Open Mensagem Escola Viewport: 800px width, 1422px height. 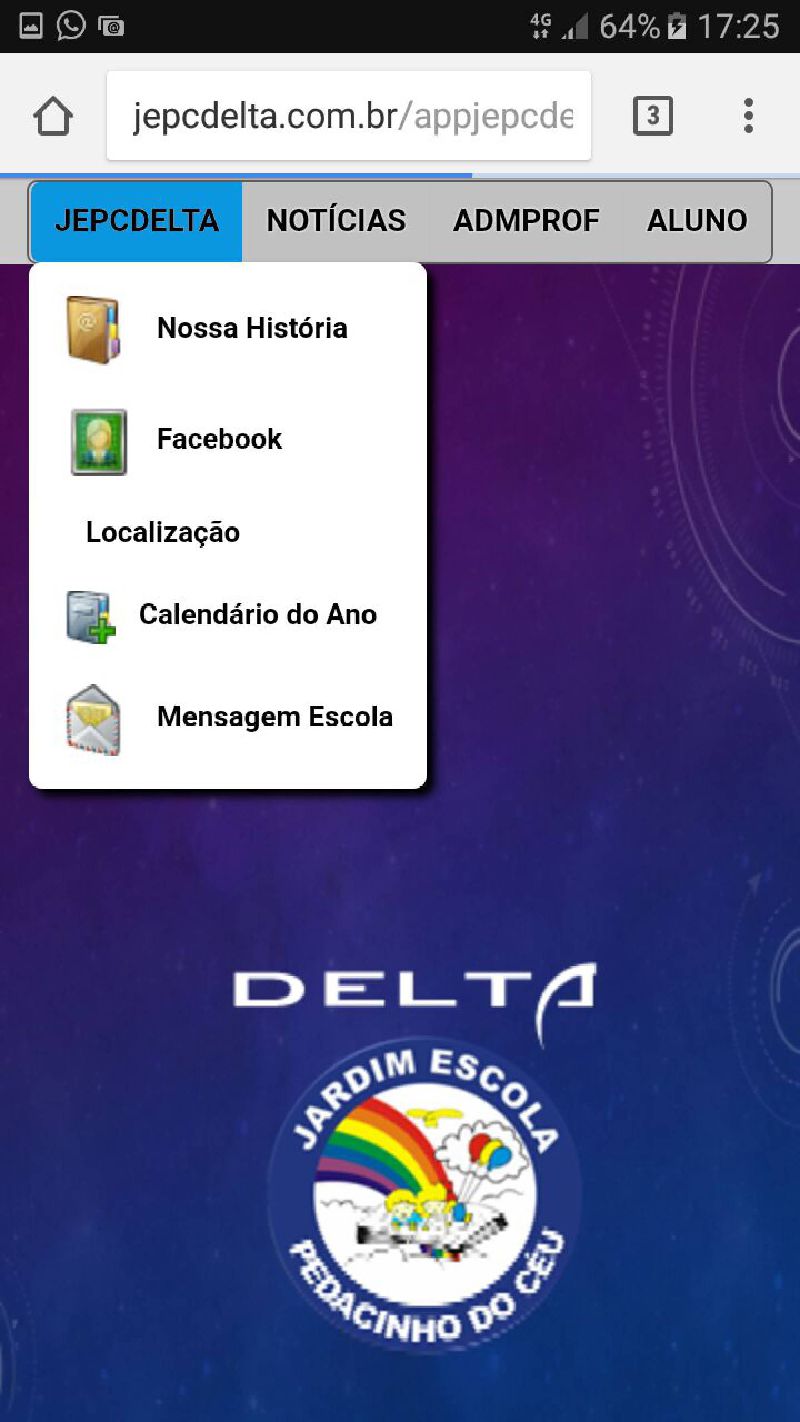[x=274, y=717]
